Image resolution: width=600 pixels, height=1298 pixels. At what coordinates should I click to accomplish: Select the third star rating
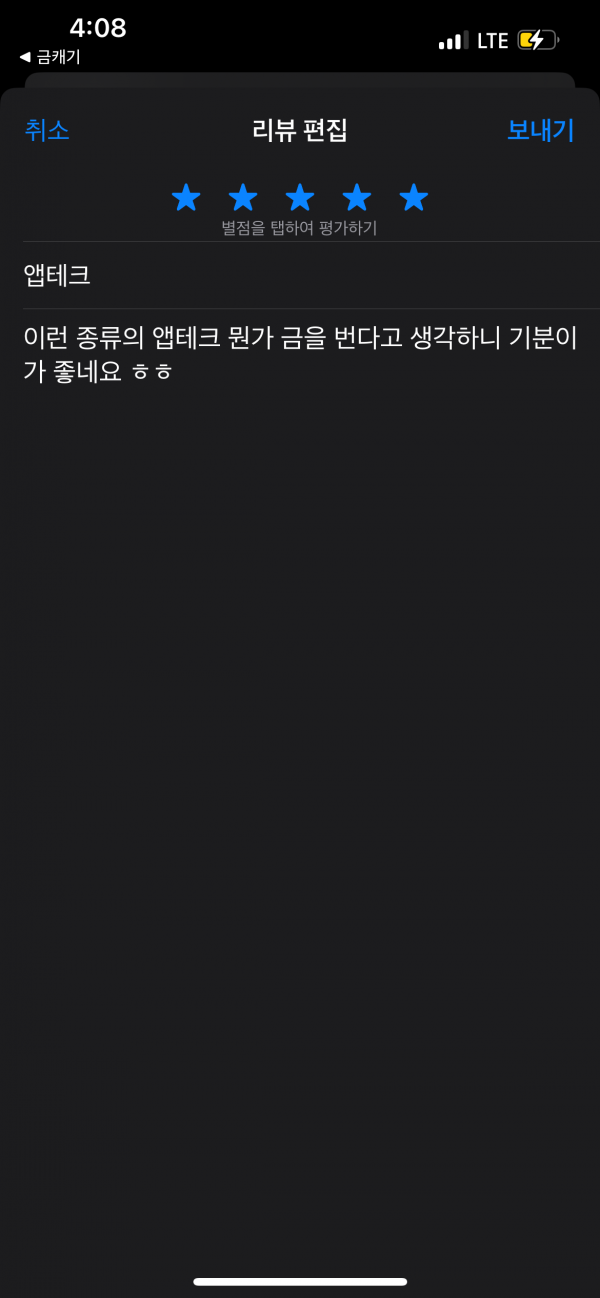[x=300, y=197]
